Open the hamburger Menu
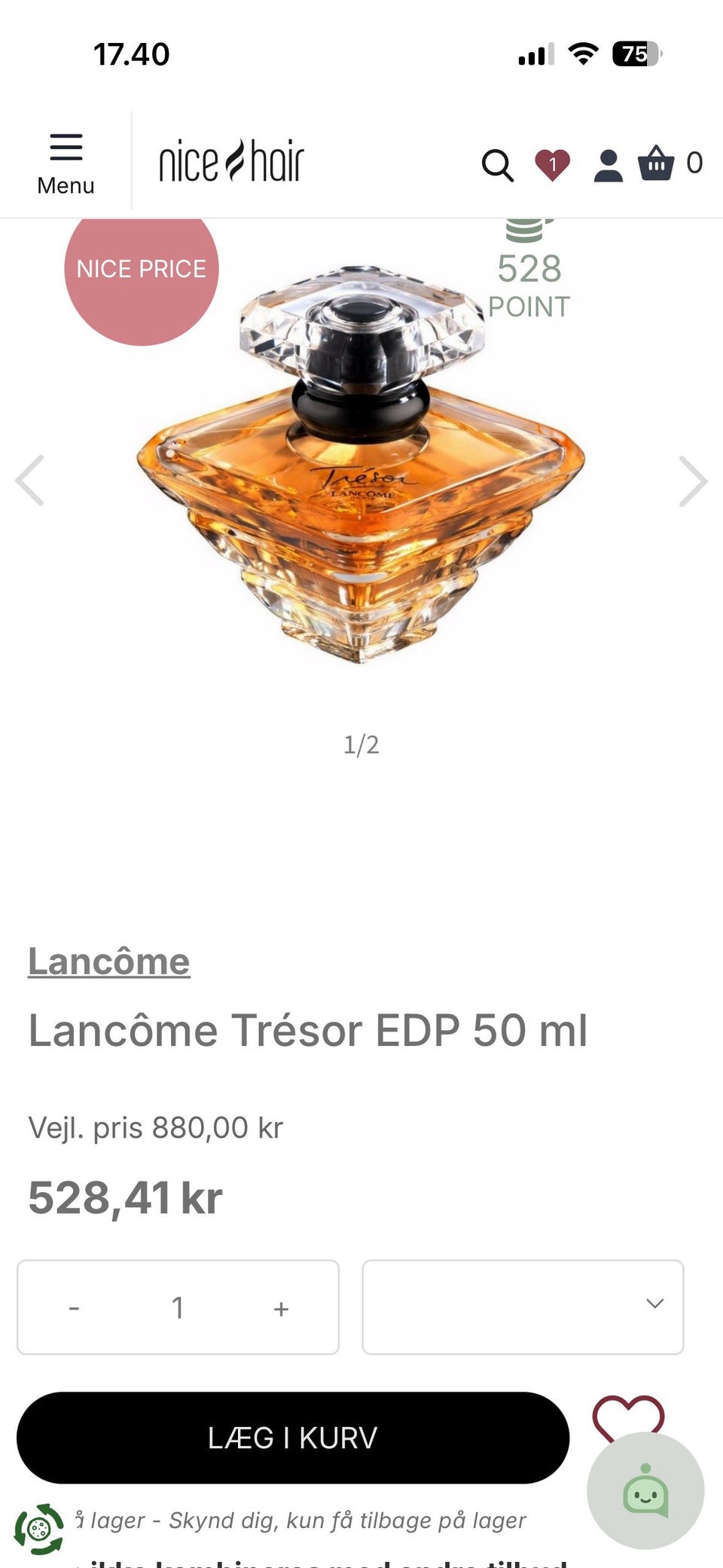 click(66, 162)
